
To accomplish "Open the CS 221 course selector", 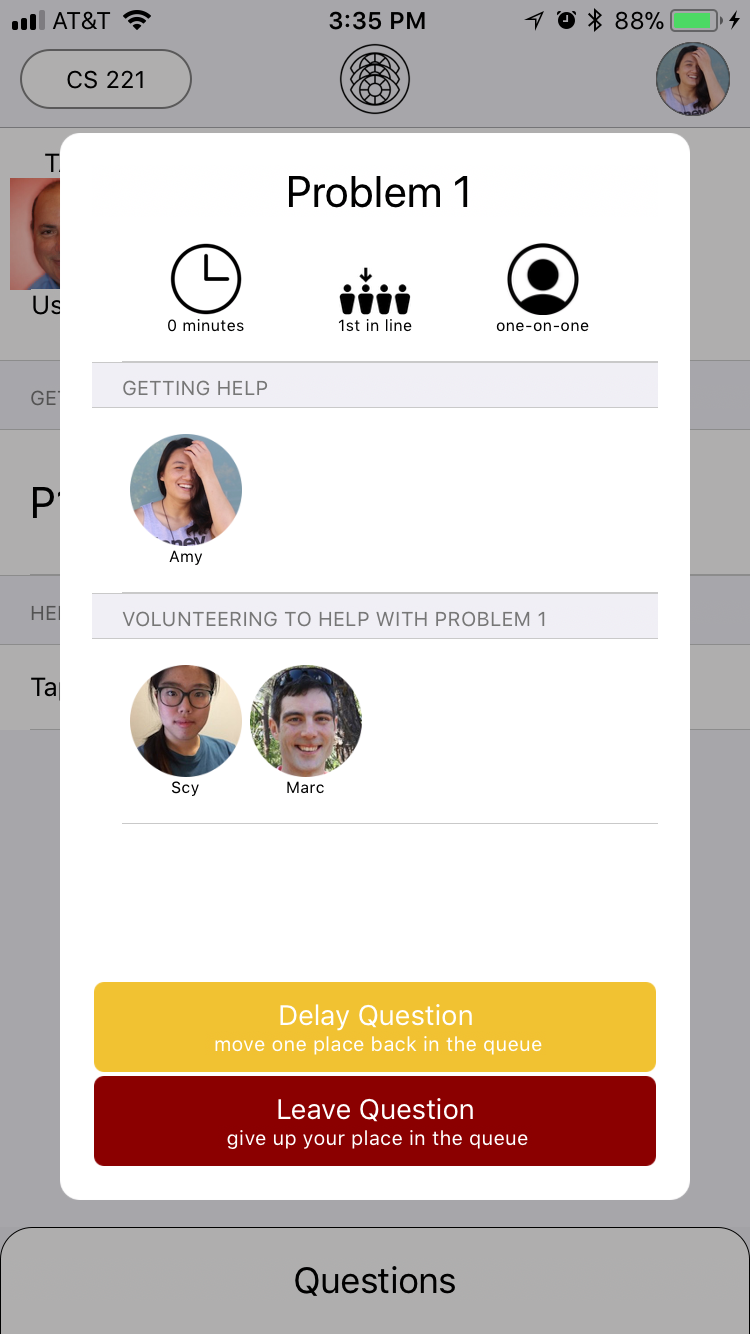I will click(106, 79).
